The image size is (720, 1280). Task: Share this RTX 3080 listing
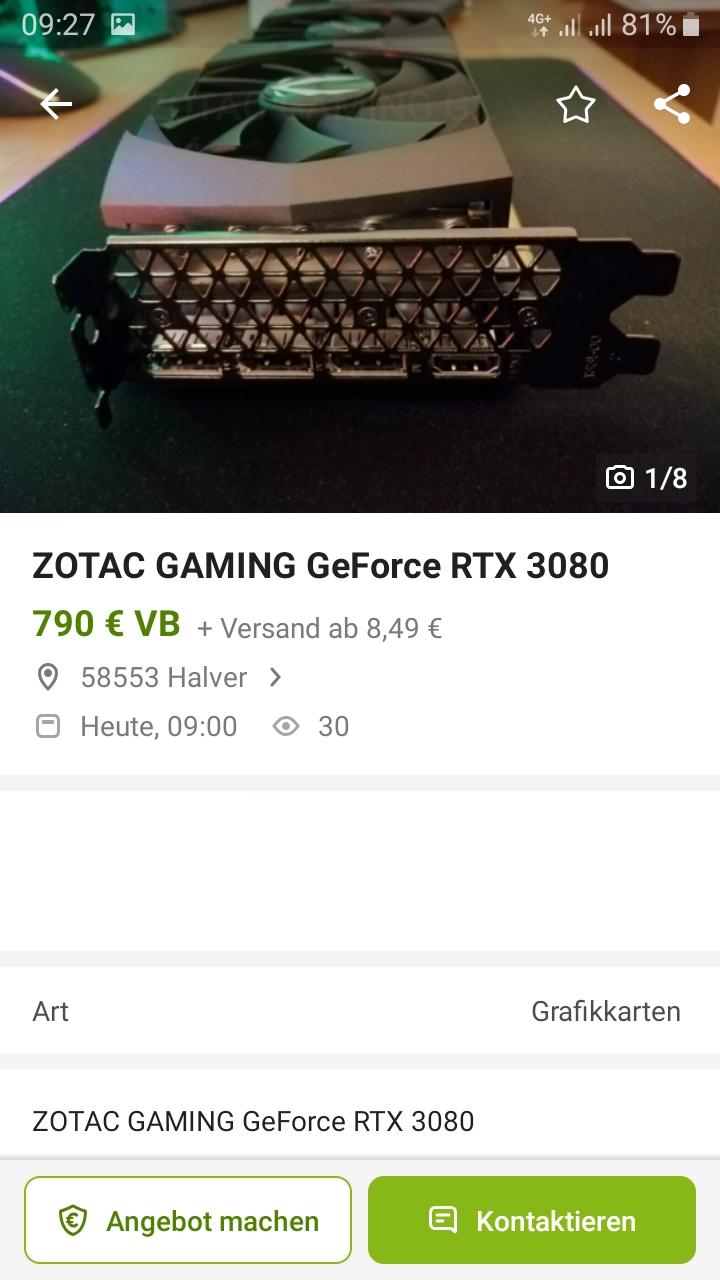tap(672, 104)
